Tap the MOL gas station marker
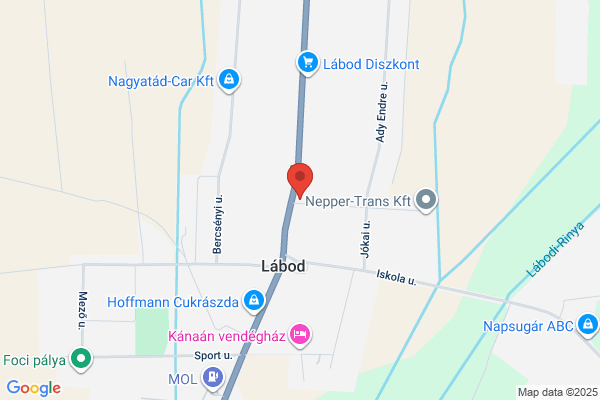Image resolution: width=600 pixels, height=400 pixels. [x=213, y=378]
